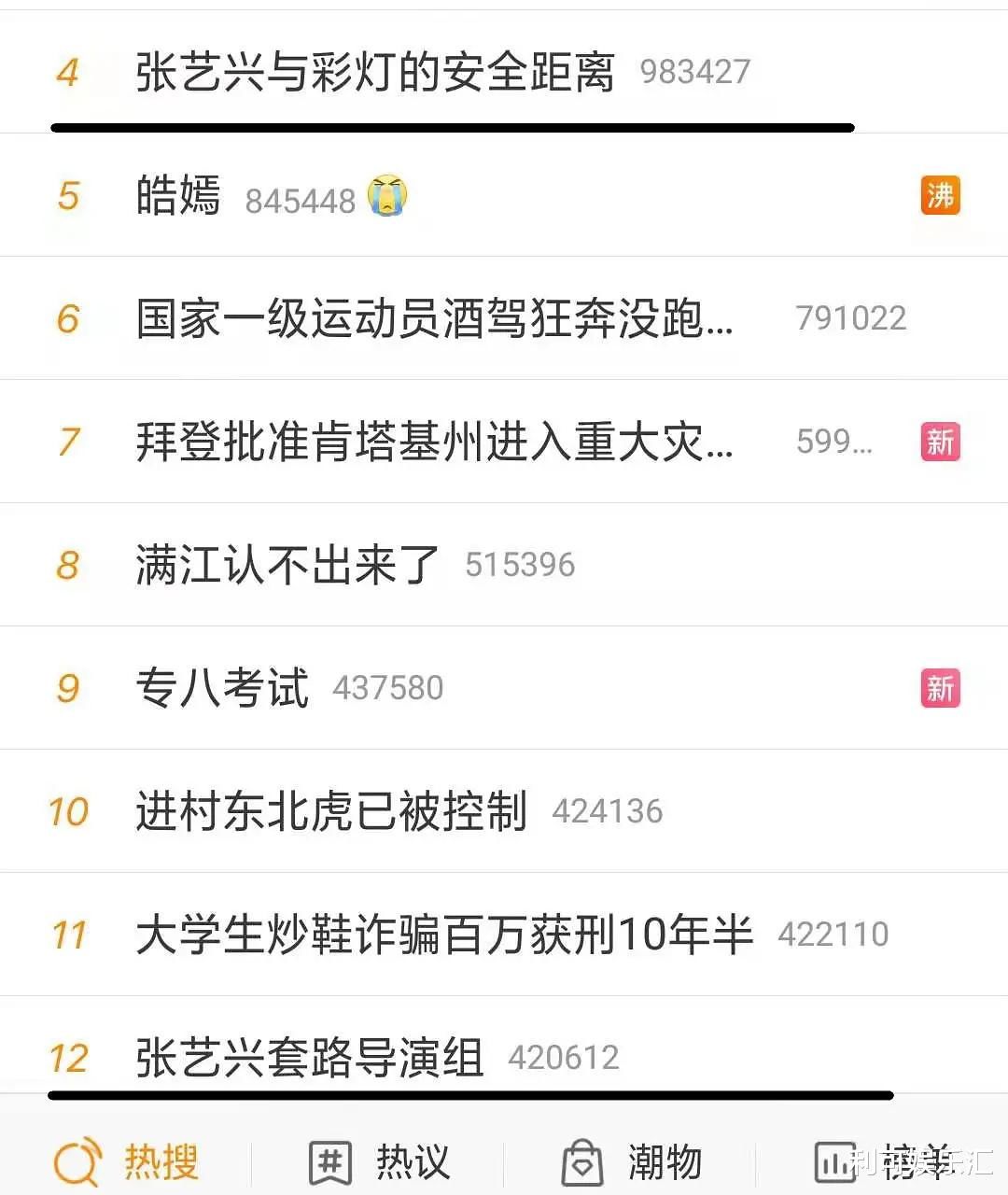Open topic 进村东北虎已被控制
The width and height of the screenshot is (1008, 1195).
click(x=333, y=812)
